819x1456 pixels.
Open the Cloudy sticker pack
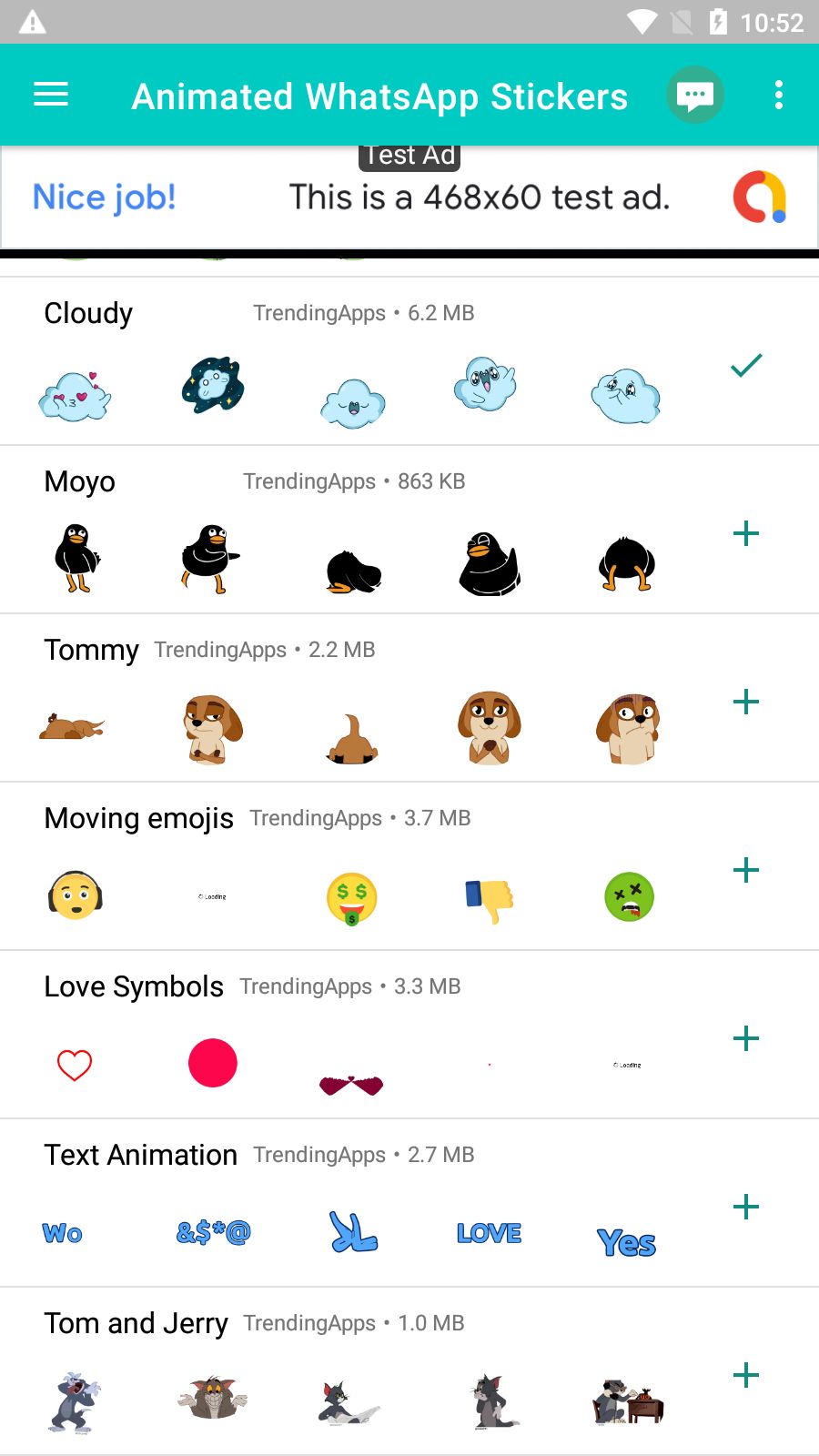pos(88,313)
